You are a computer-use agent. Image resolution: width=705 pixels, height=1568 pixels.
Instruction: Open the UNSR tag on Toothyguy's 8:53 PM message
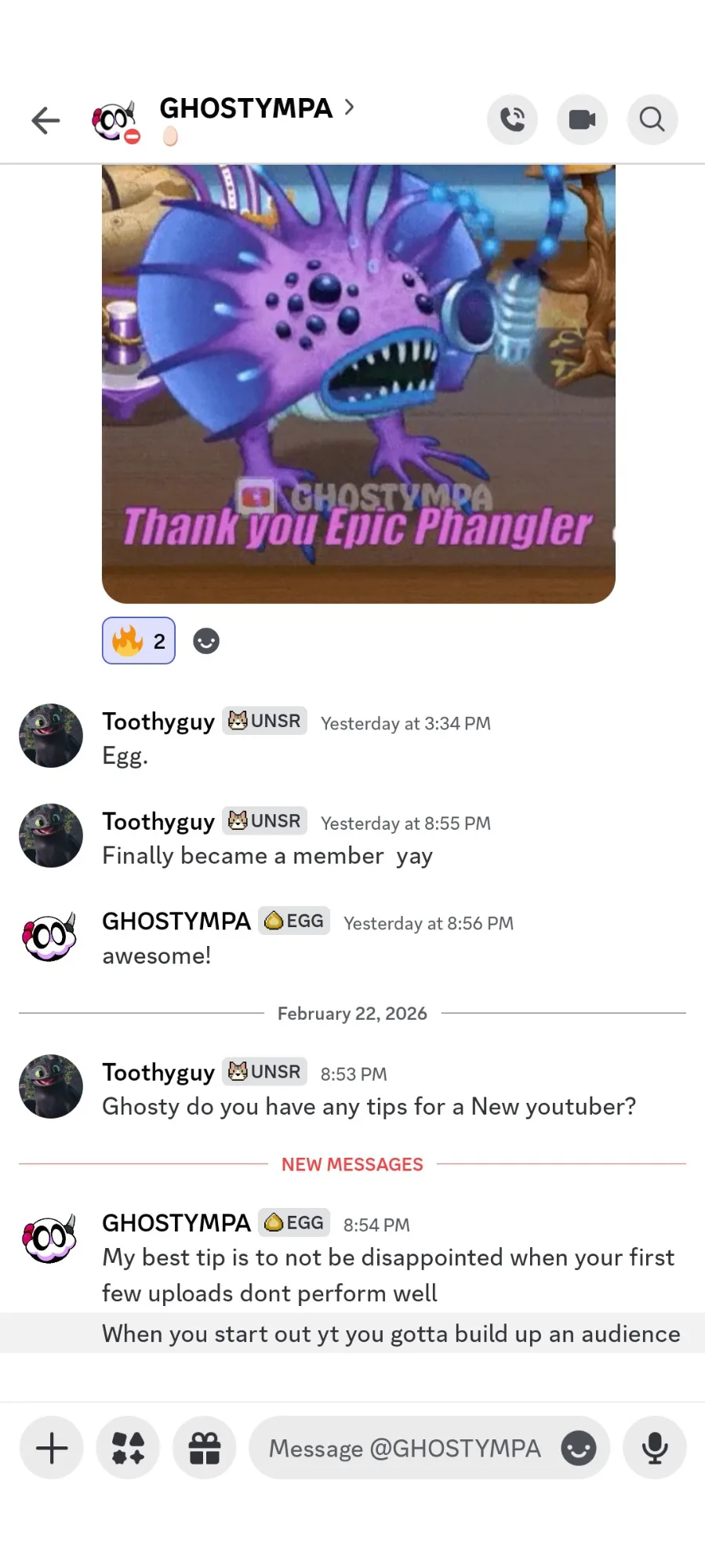click(x=265, y=1071)
